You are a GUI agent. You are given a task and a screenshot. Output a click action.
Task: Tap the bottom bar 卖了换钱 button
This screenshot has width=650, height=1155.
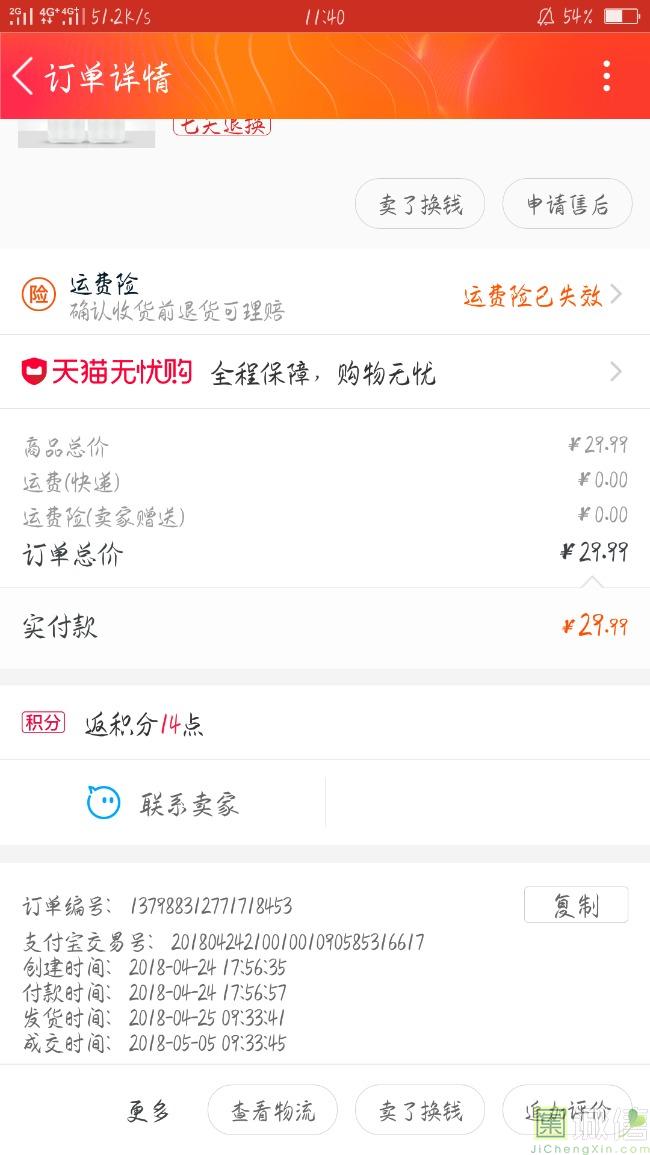[x=420, y=1111]
